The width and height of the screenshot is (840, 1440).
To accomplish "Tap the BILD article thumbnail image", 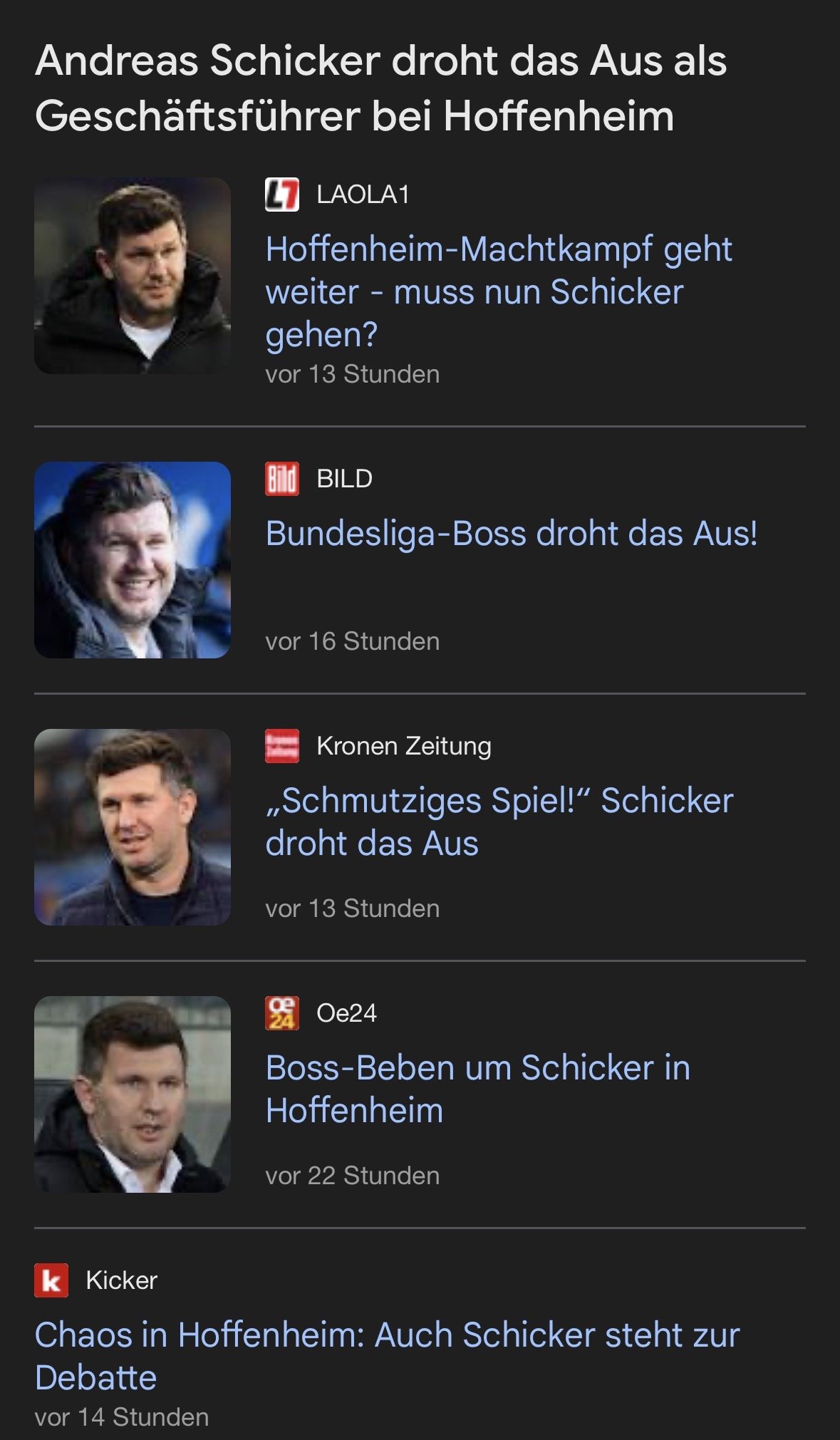I will [133, 560].
